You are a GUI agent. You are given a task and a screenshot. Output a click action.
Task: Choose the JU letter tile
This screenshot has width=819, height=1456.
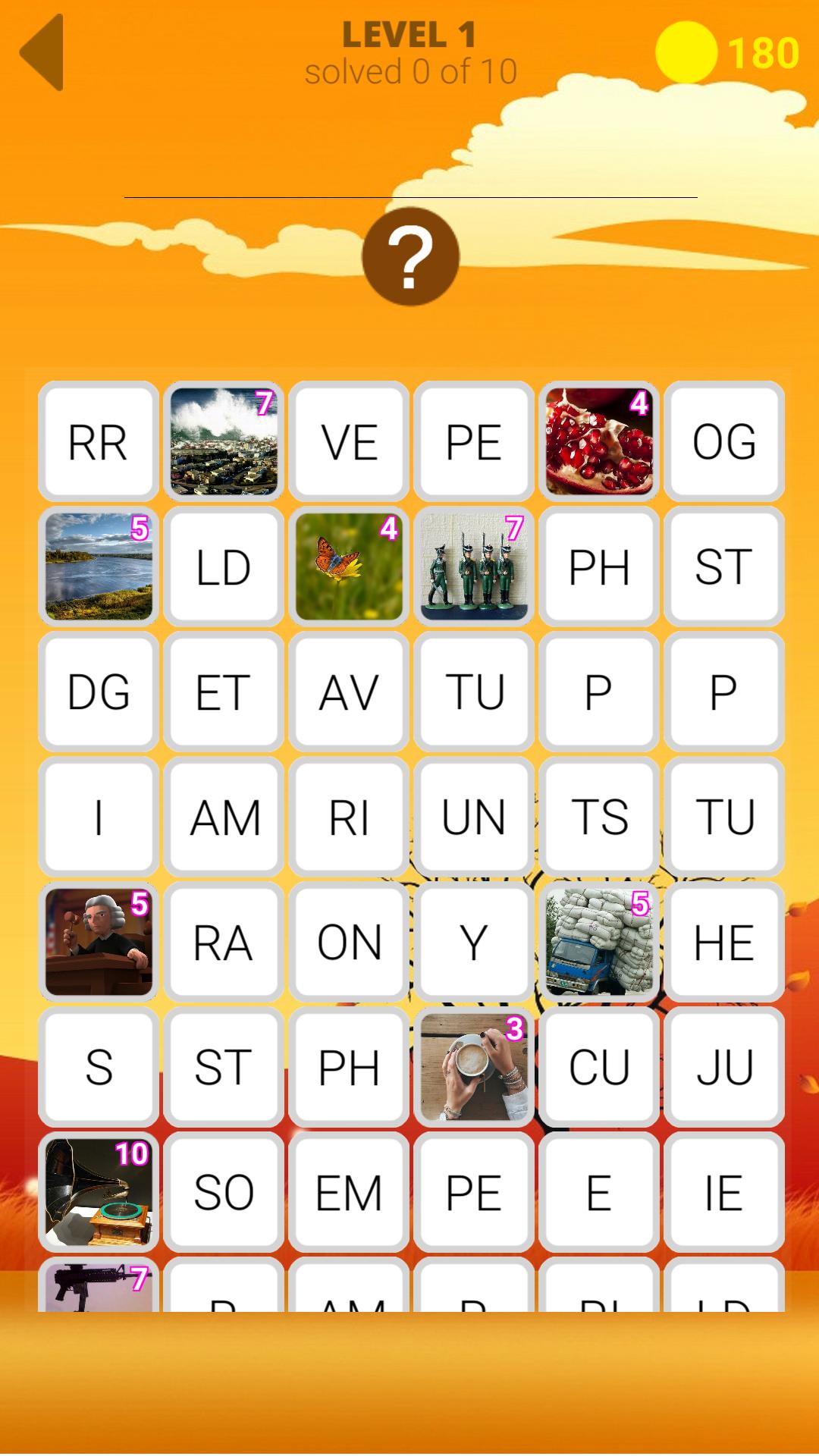724,1067
